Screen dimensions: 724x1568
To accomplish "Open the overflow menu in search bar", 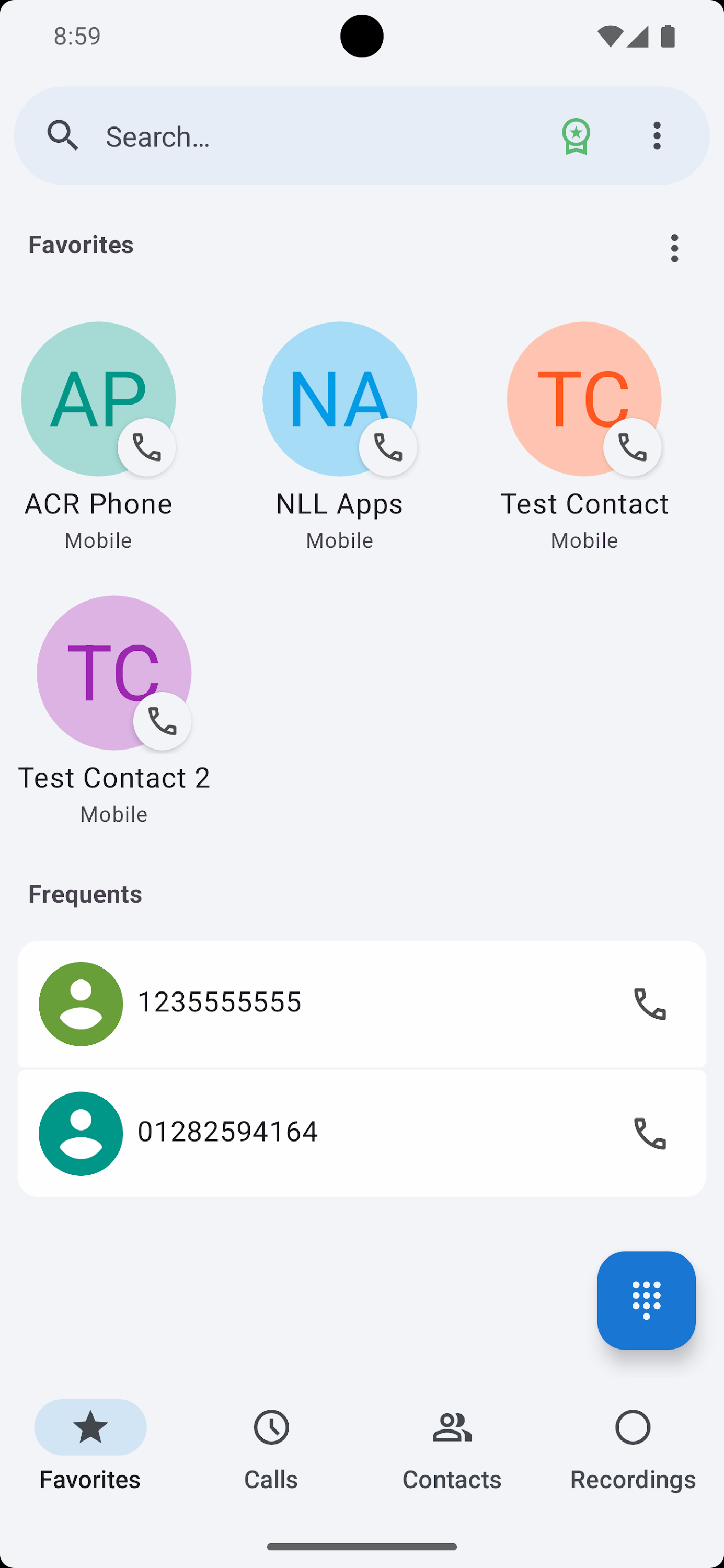I will point(657,136).
